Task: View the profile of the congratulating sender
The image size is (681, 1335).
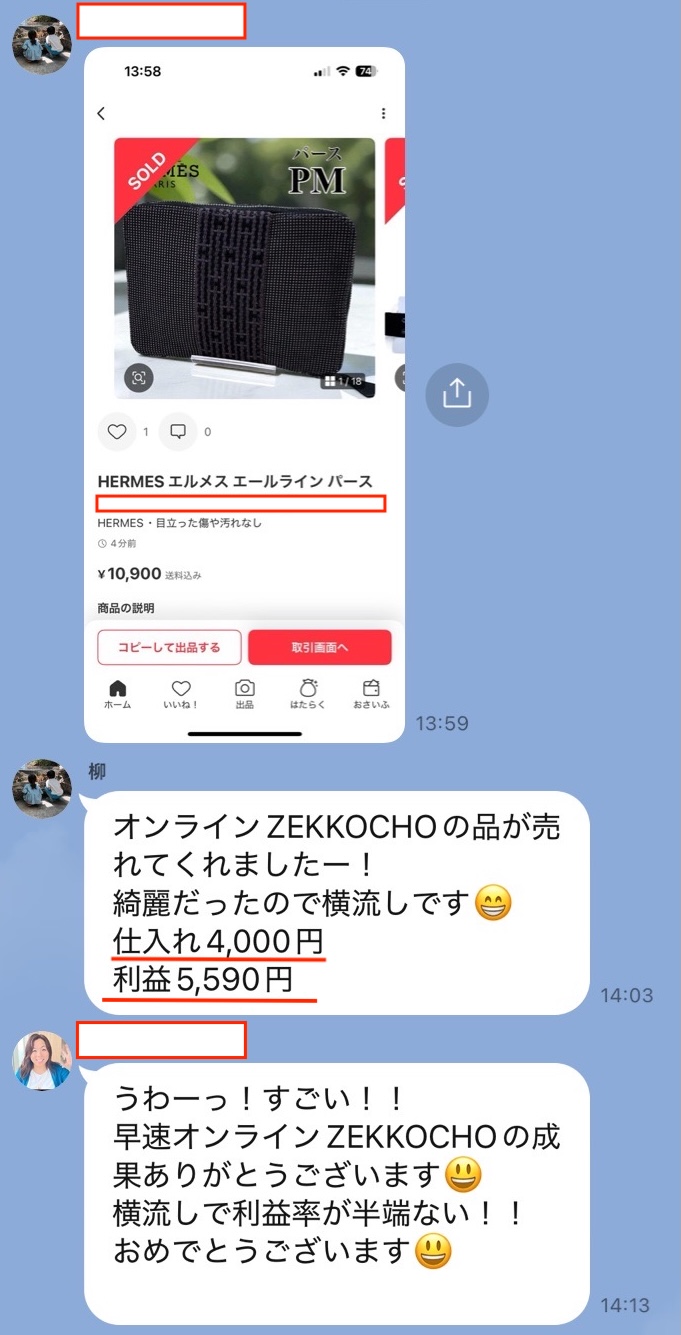Action: click(x=42, y=1060)
